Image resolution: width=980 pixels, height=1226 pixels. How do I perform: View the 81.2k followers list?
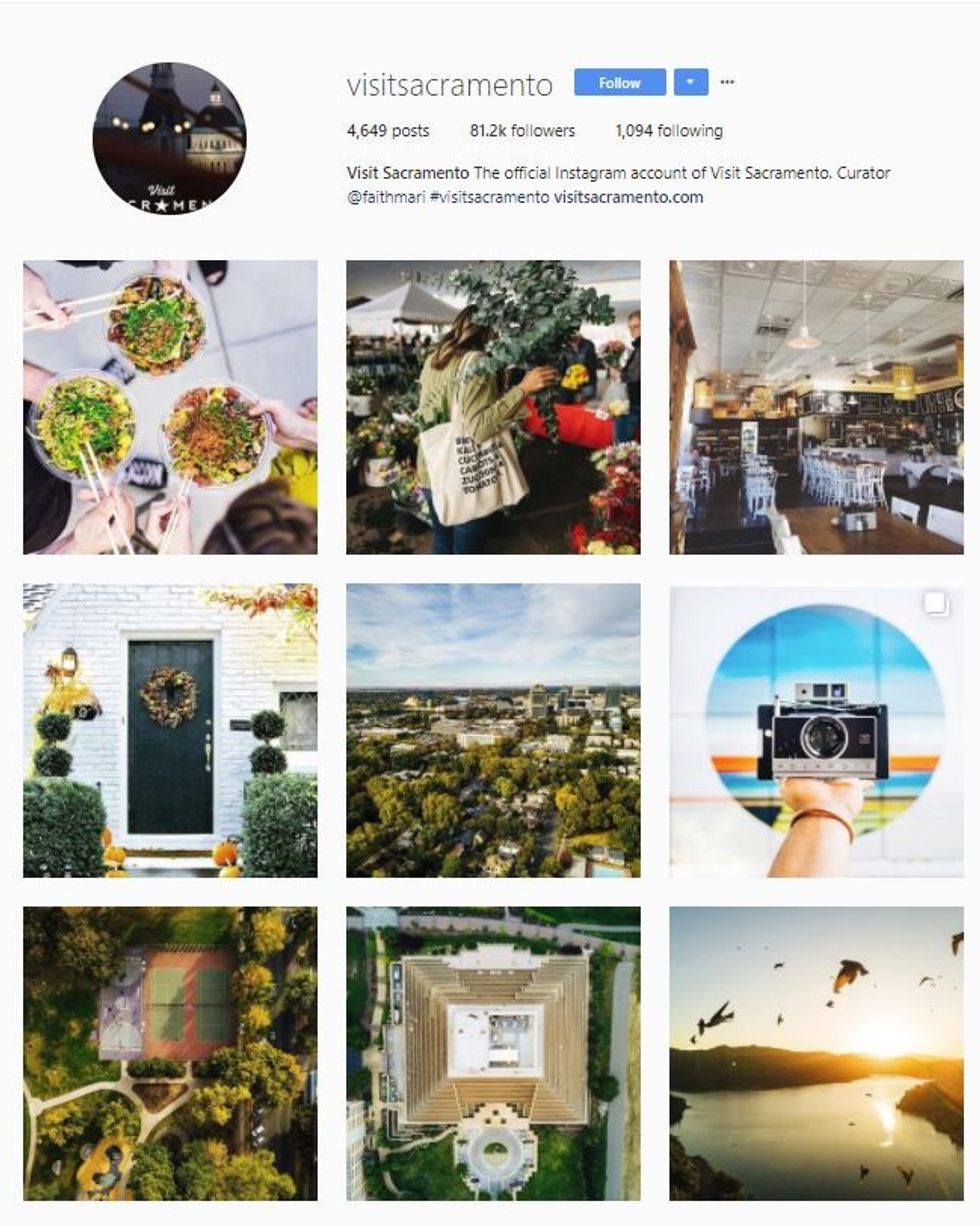(522, 131)
